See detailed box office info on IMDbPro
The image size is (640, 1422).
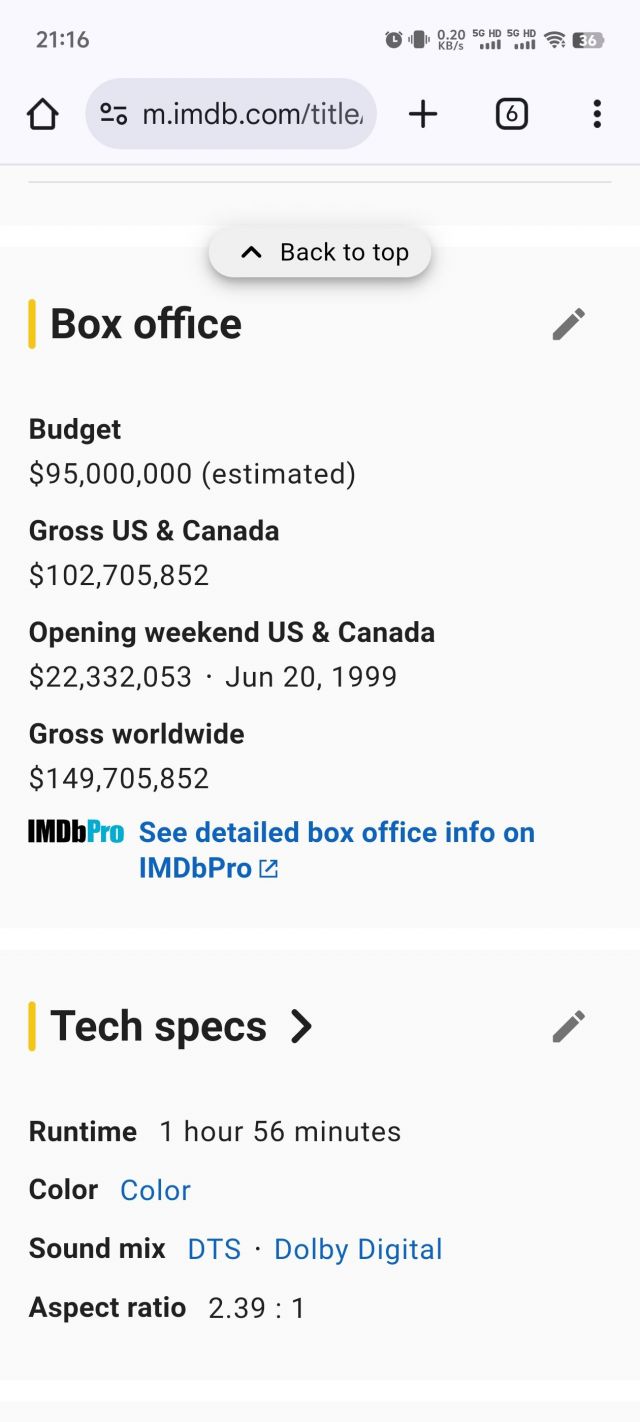coord(336,850)
